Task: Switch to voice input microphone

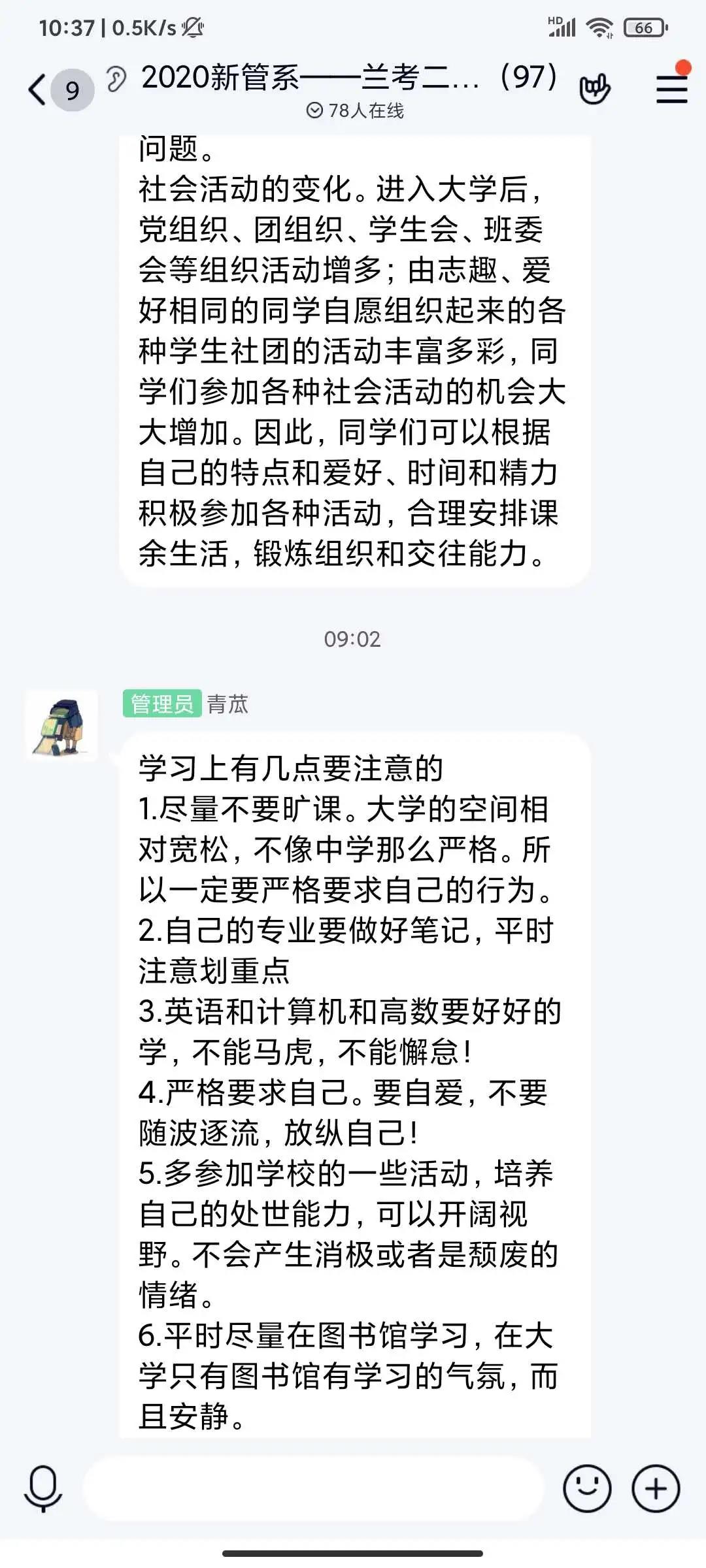Action: pos(43,1488)
